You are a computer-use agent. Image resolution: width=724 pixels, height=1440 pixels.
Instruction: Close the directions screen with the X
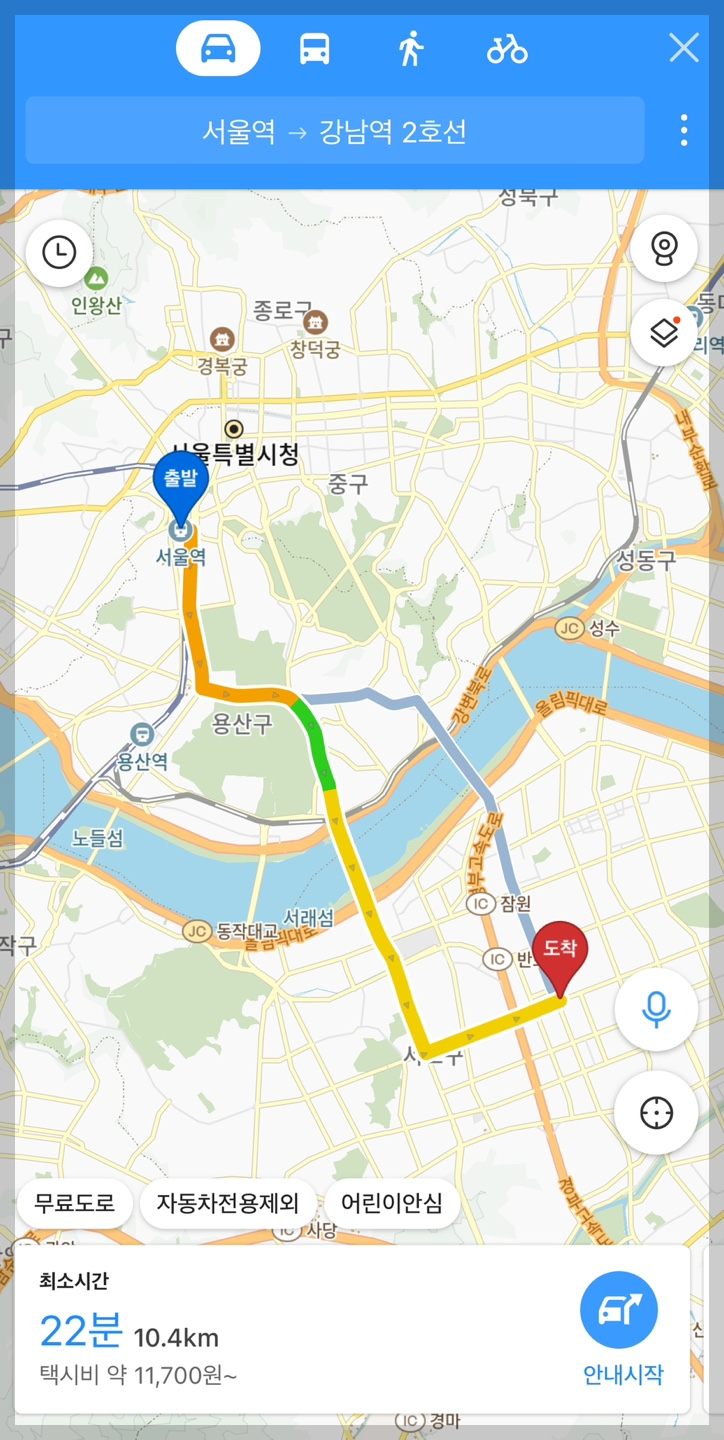(683, 47)
